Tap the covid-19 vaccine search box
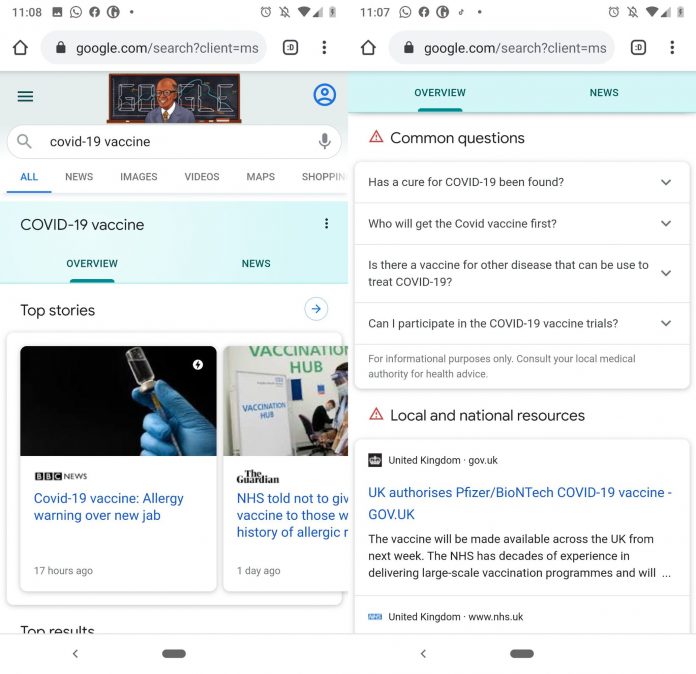 click(x=170, y=142)
